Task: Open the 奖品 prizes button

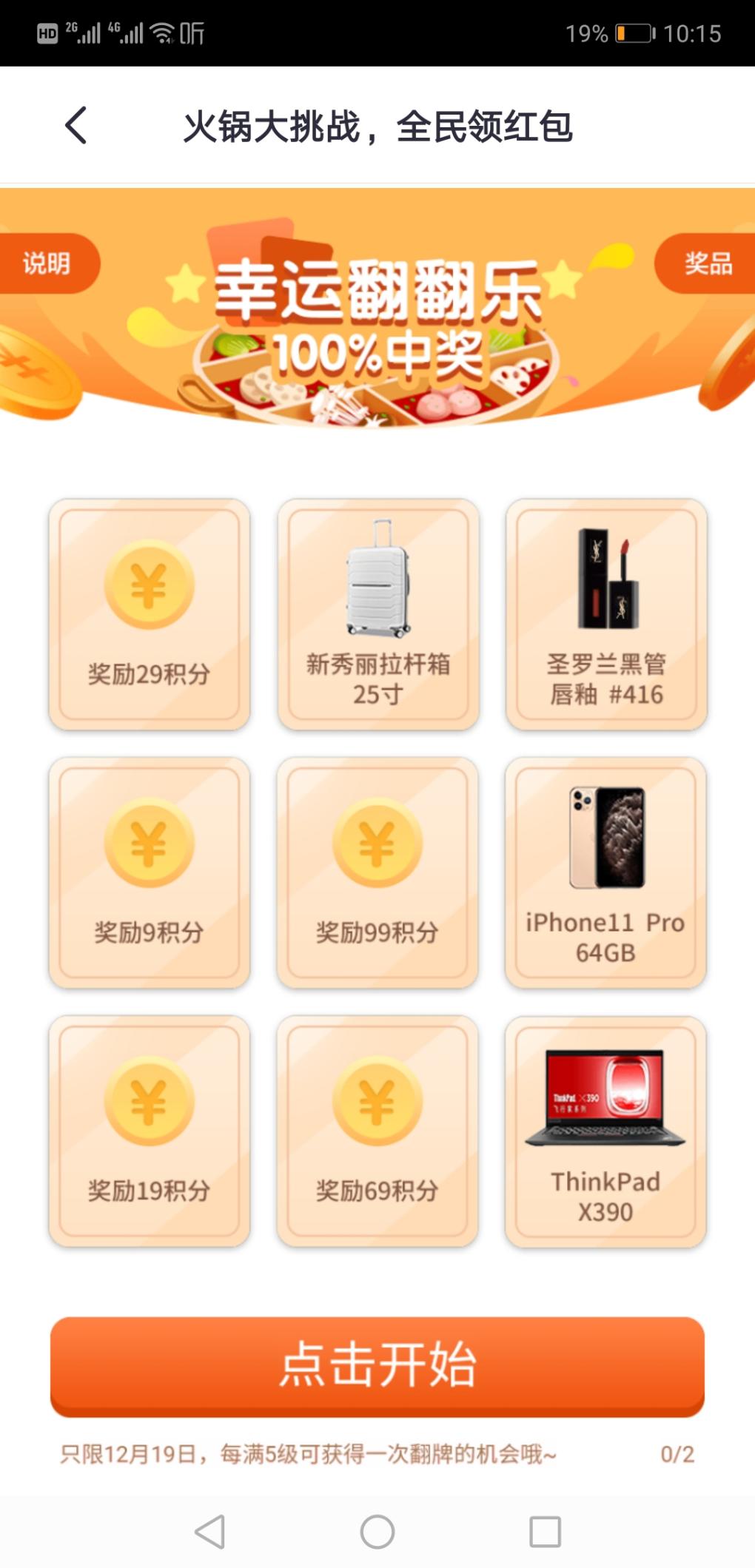Action: tap(707, 263)
